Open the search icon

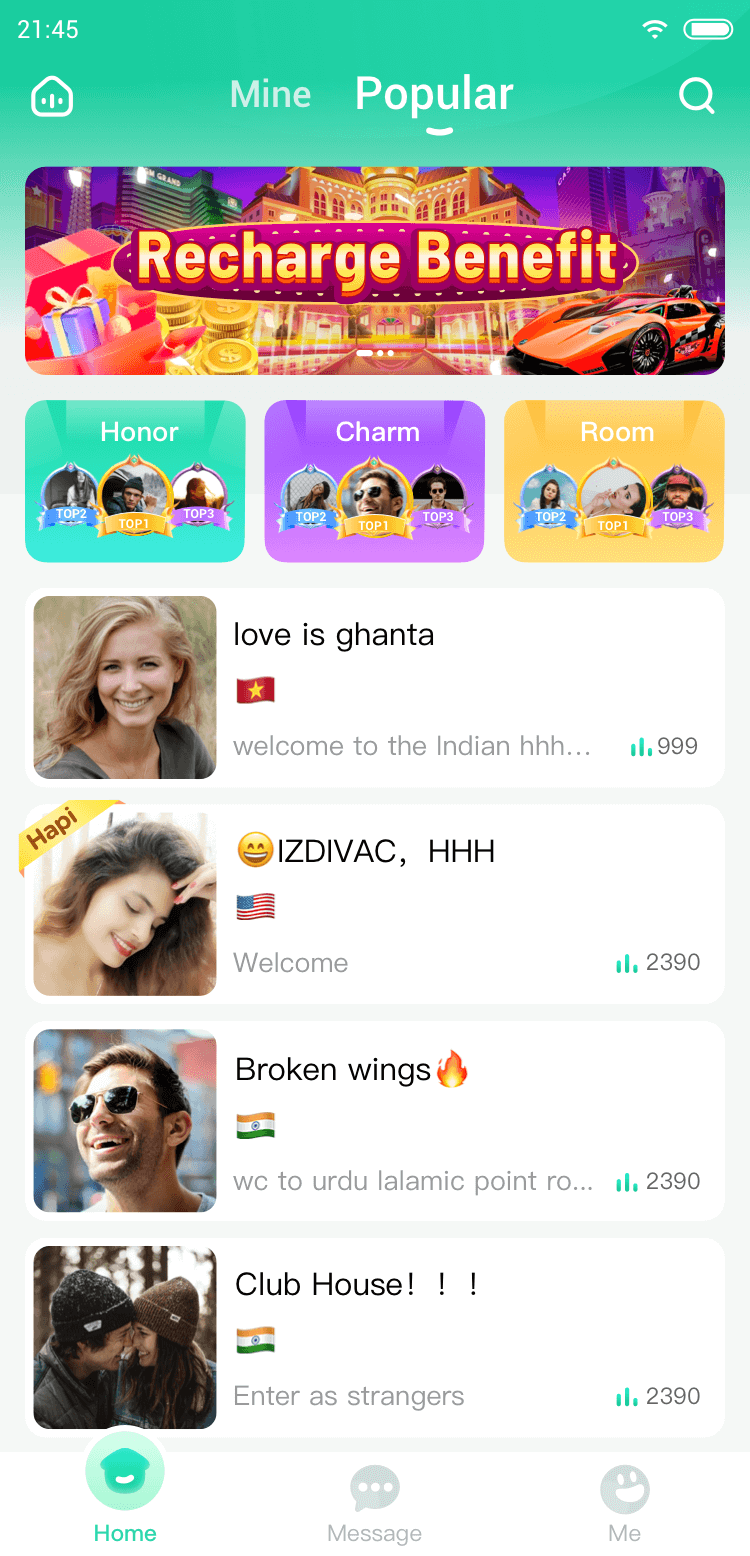(696, 96)
